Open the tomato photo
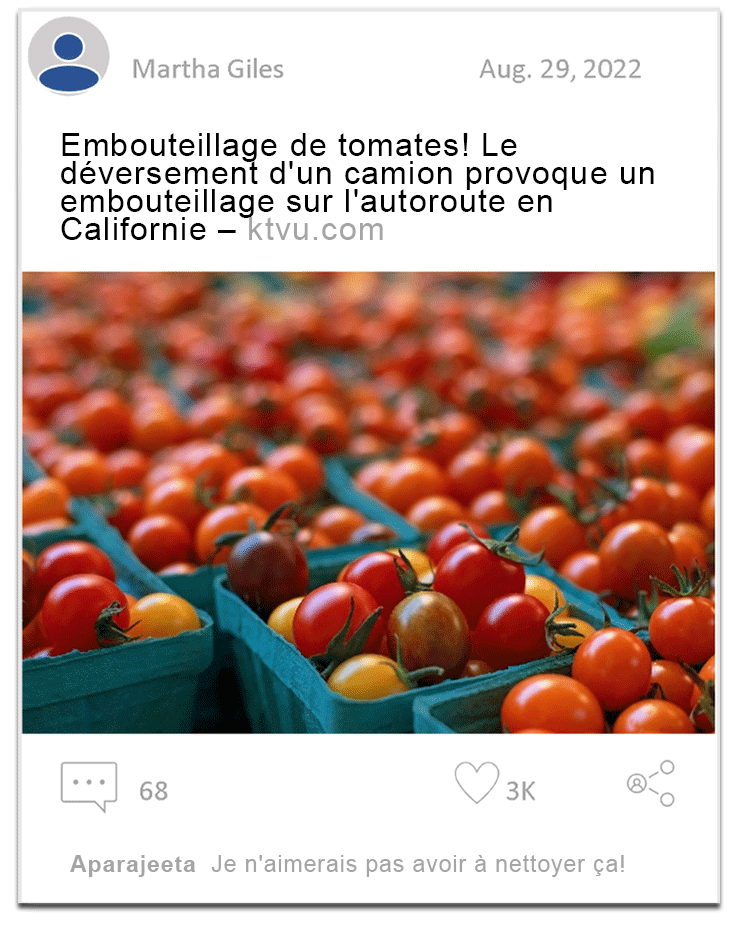740x930 pixels. (368, 502)
